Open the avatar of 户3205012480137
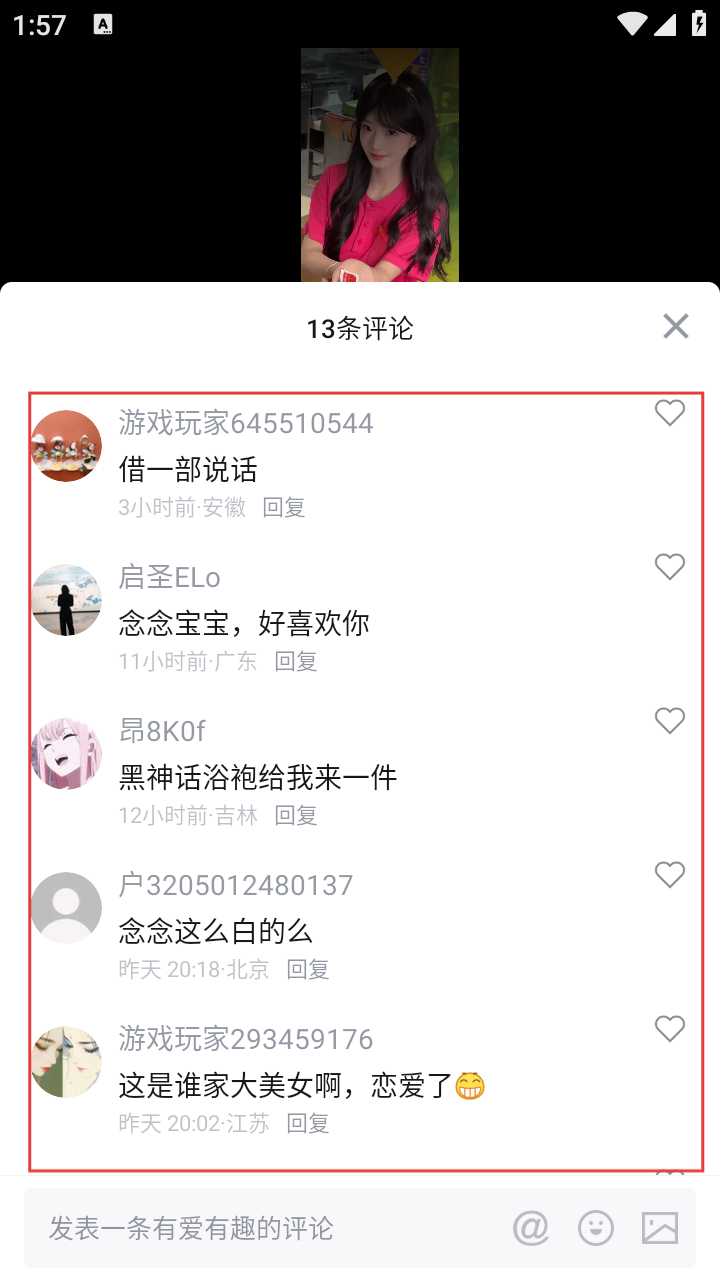The height and width of the screenshot is (1280, 720). [66, 908]
